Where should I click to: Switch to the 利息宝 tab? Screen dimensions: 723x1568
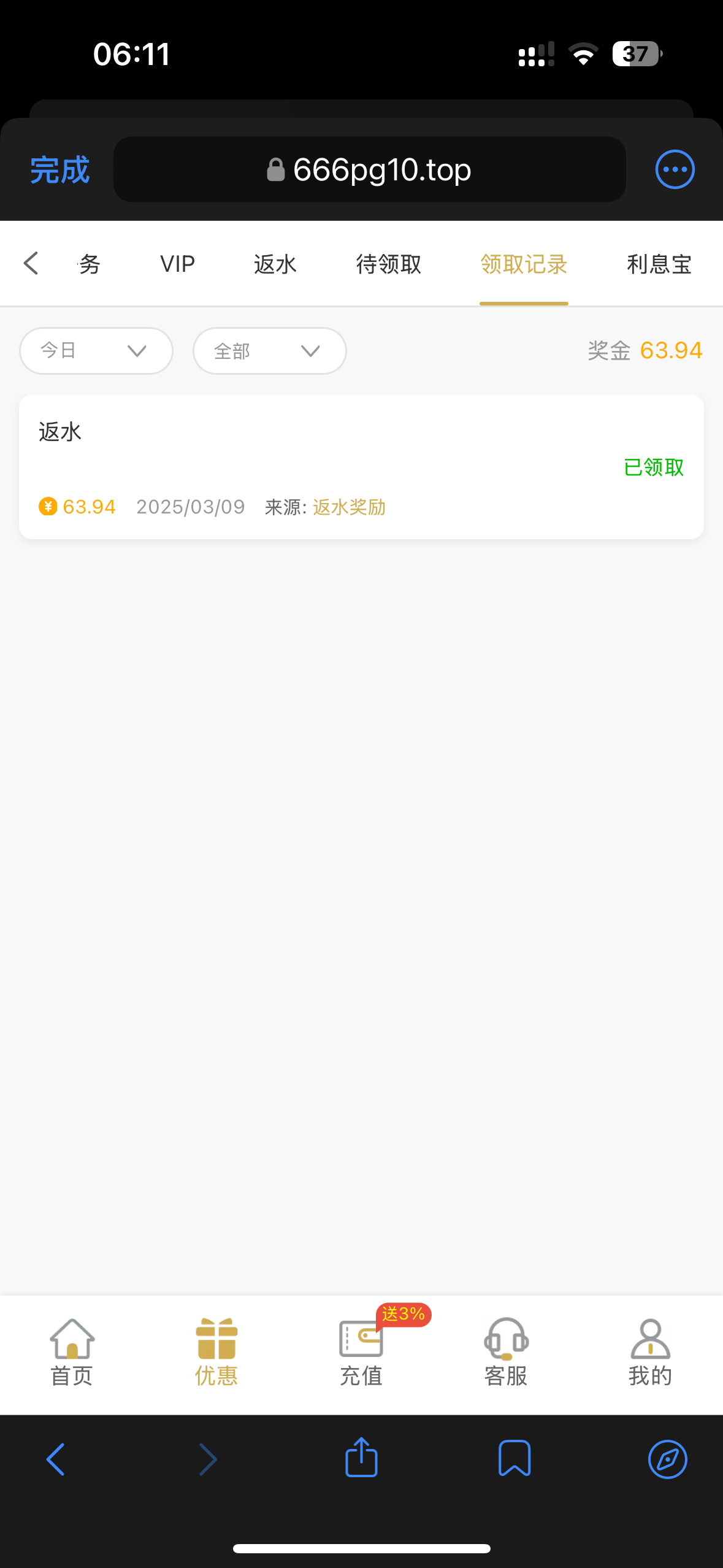pyautogui.click(x=659, y=264)
